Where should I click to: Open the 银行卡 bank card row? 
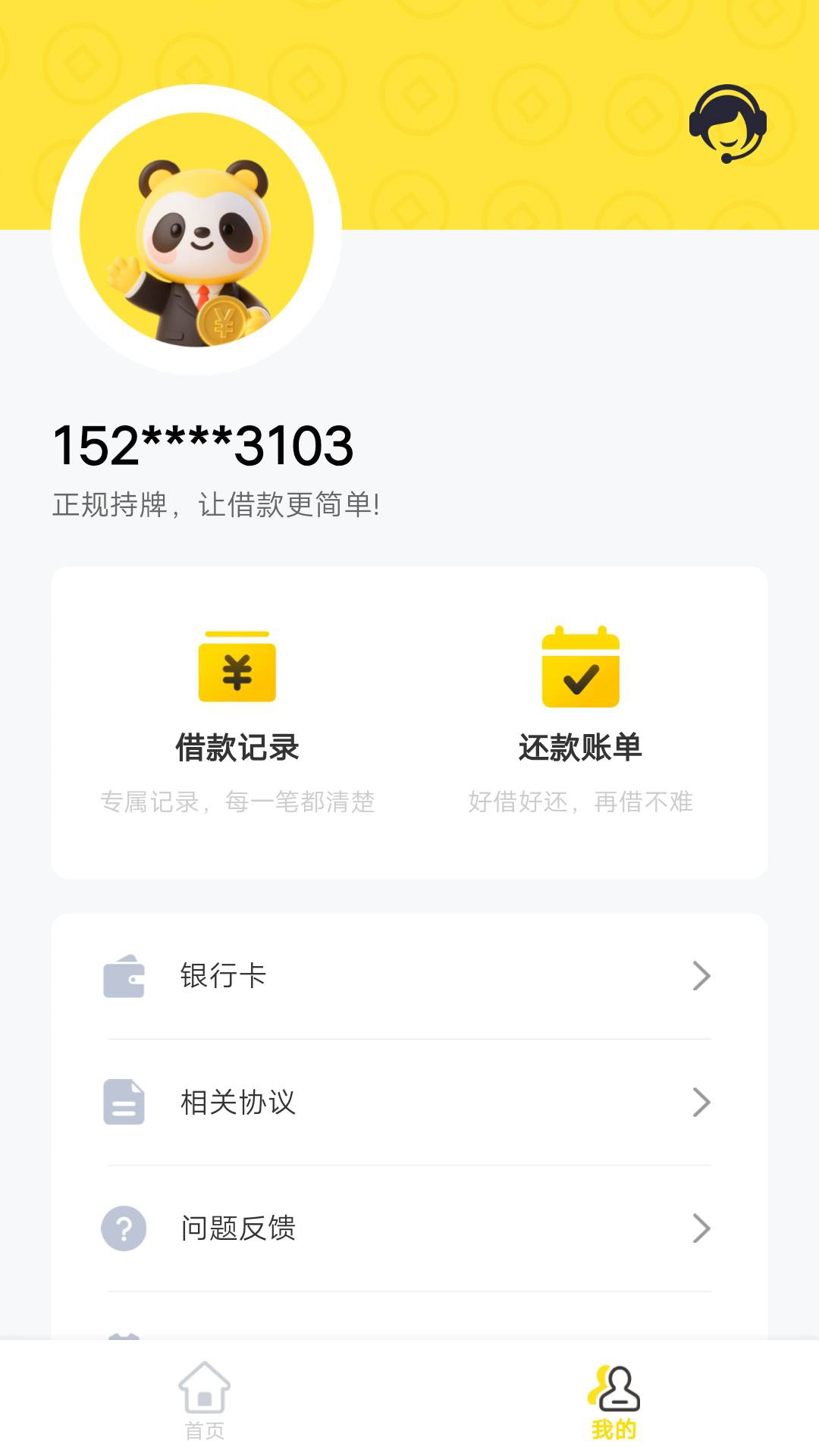click(x=409, y=976)
